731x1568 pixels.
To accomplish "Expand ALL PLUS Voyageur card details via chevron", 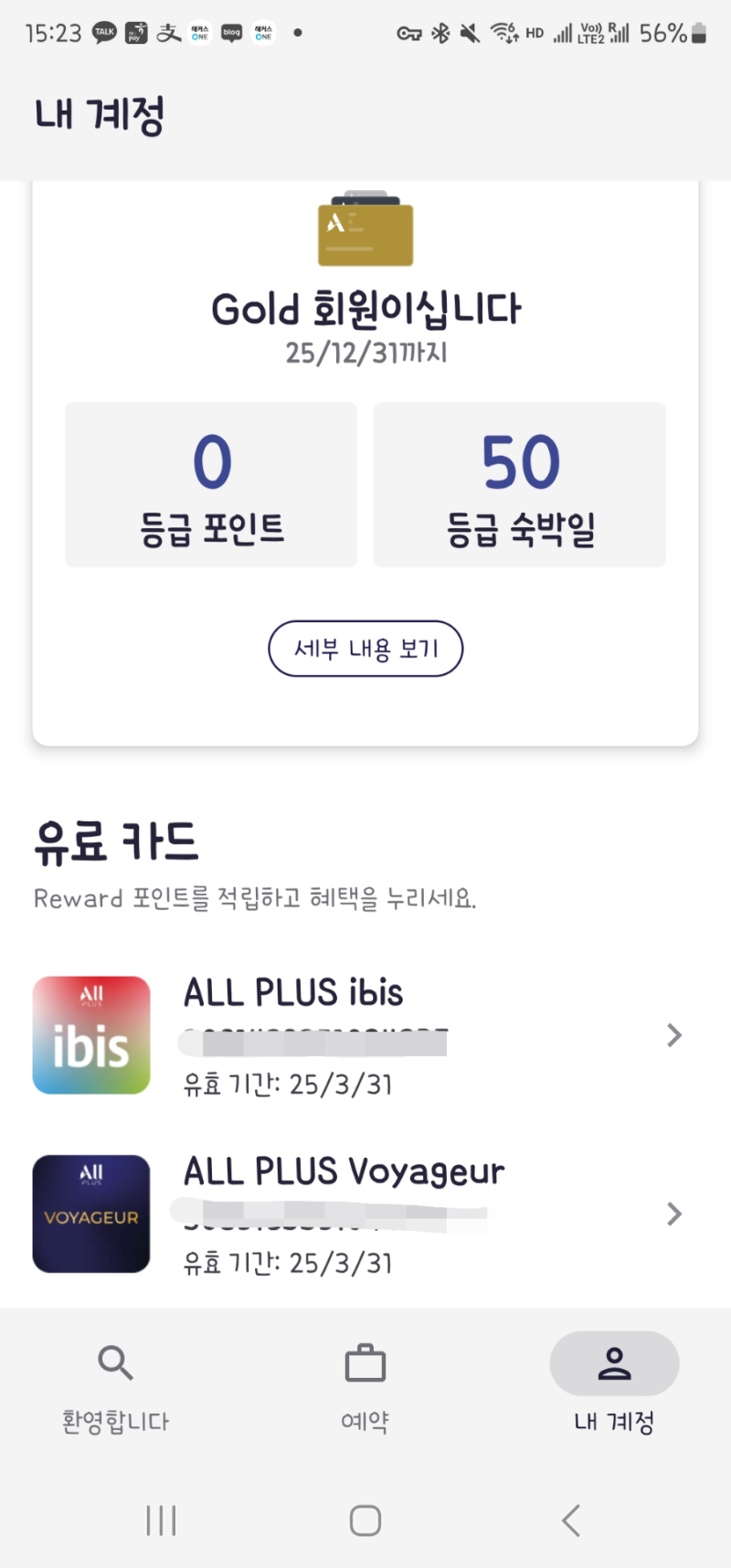I will [x=674, y=1214].
